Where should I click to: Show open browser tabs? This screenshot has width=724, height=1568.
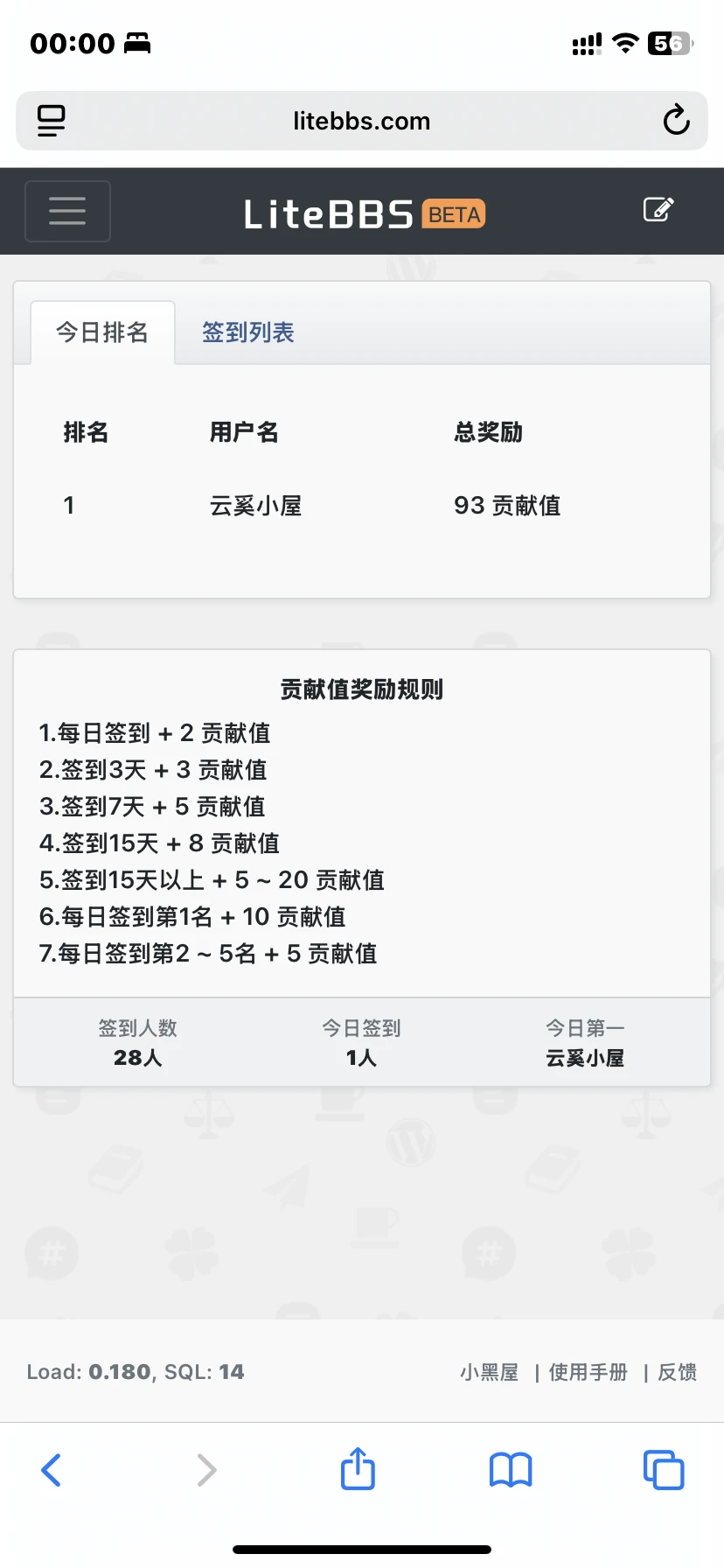(664, 1470)
